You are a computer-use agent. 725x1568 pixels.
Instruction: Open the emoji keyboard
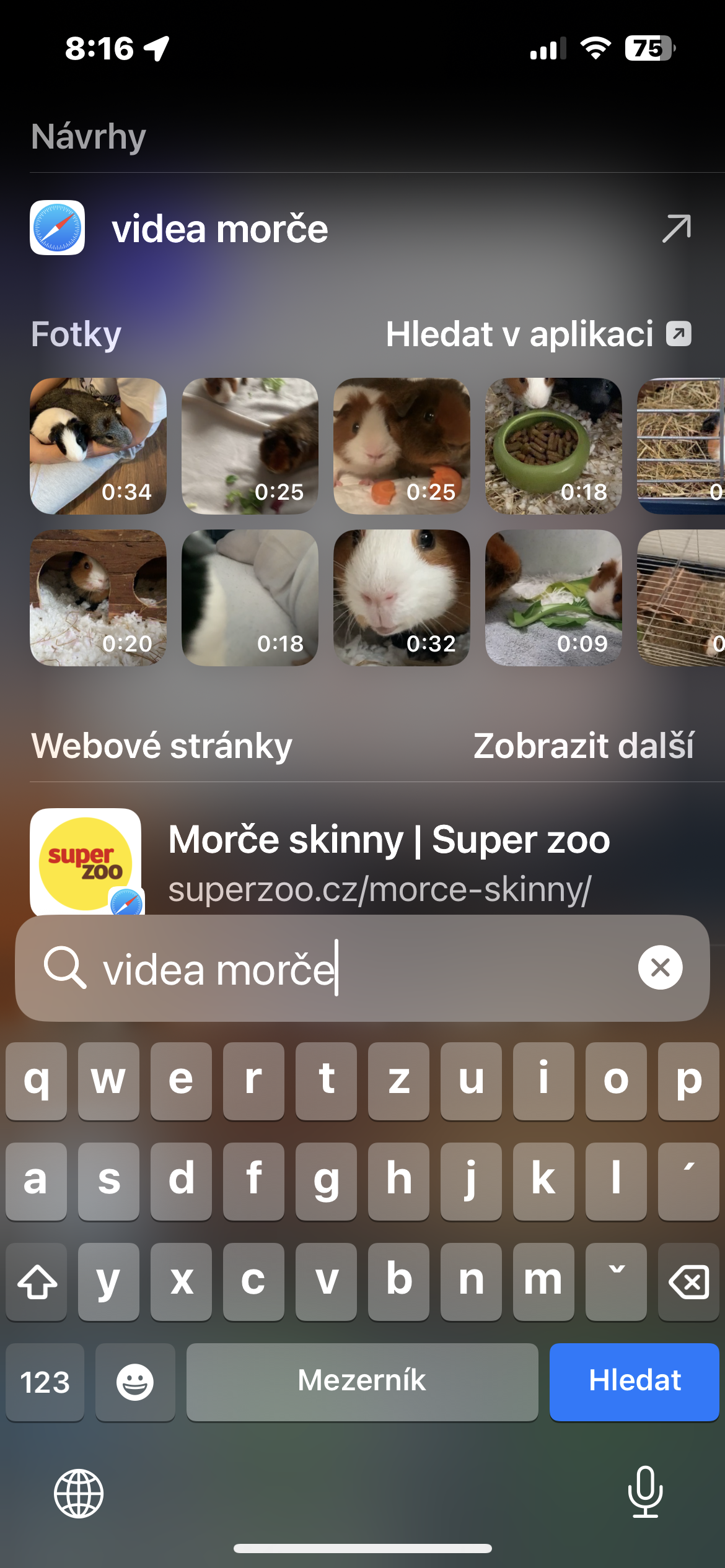(135, 1382)
